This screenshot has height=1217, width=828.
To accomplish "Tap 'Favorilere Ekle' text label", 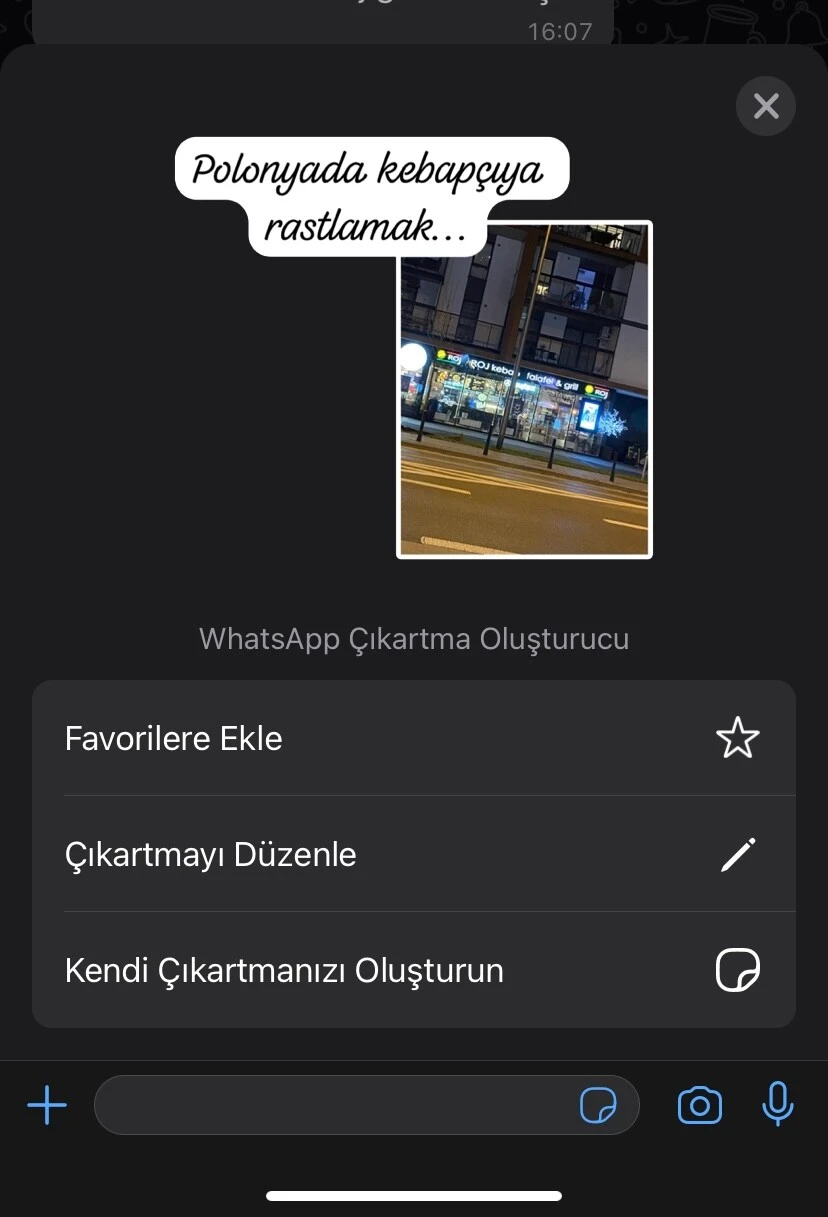I will [173, 738].
